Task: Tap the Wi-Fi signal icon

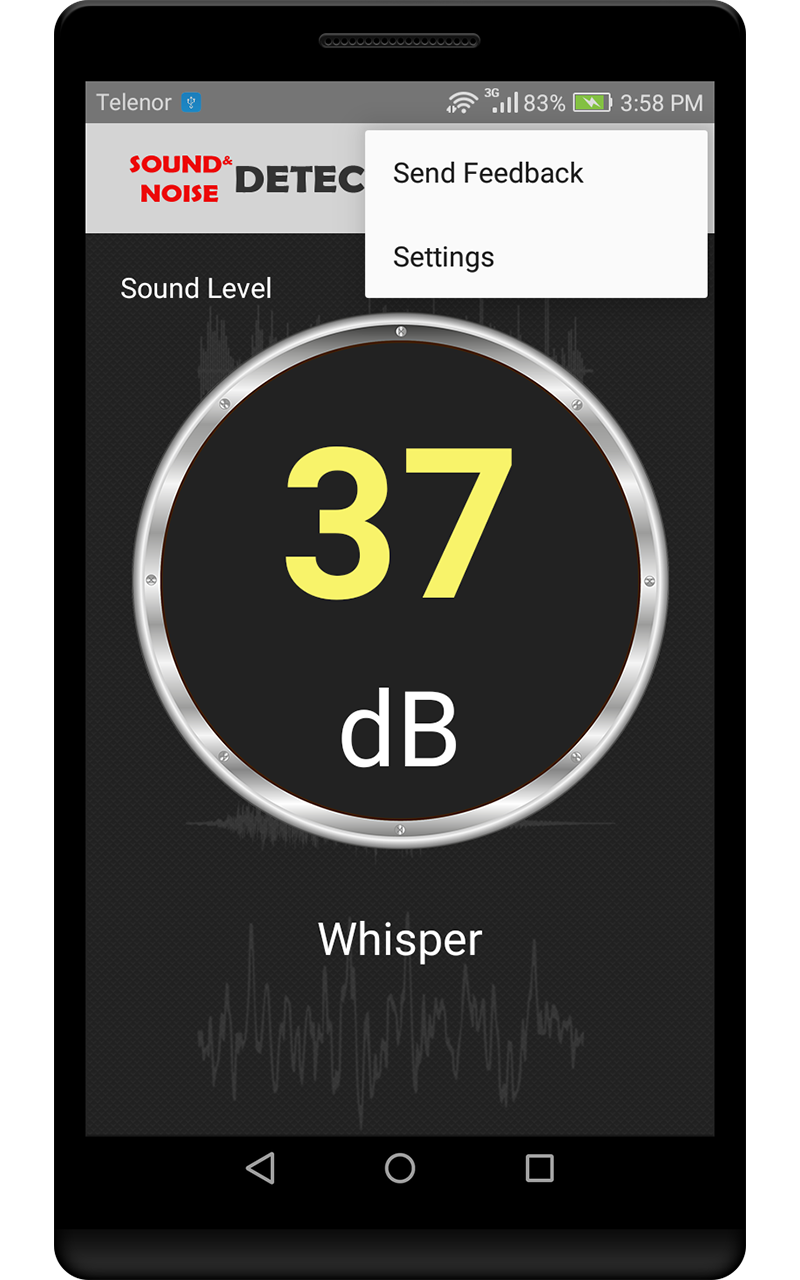Action: 463,101
